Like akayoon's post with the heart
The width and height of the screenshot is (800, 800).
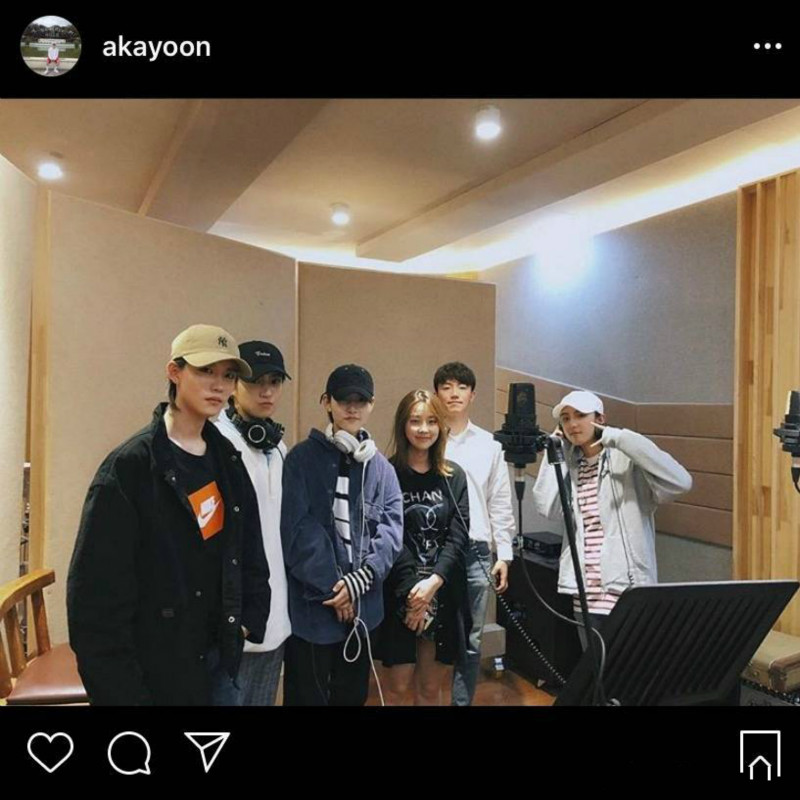[x=50, y=752]
